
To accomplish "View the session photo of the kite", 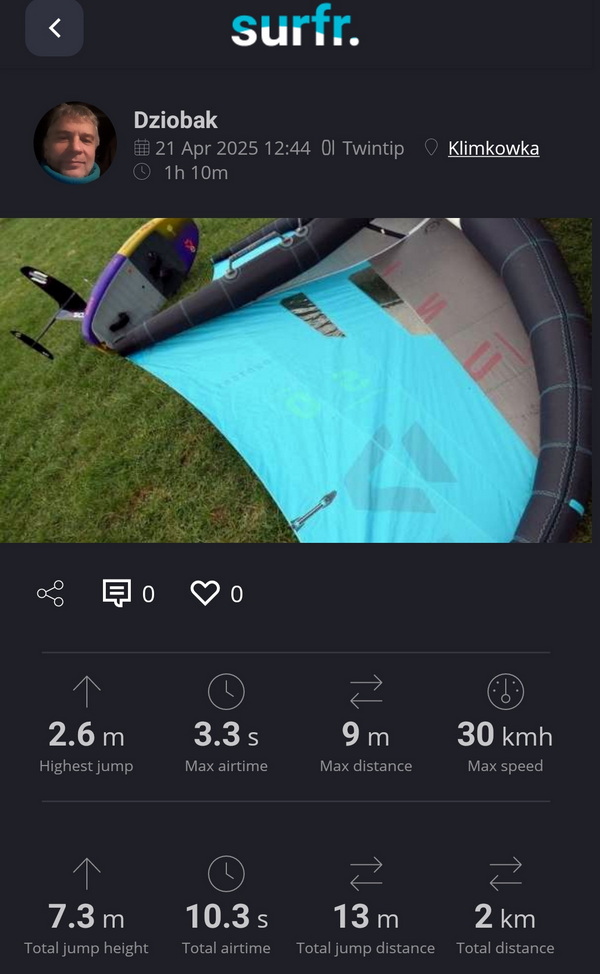I will 296,380.
